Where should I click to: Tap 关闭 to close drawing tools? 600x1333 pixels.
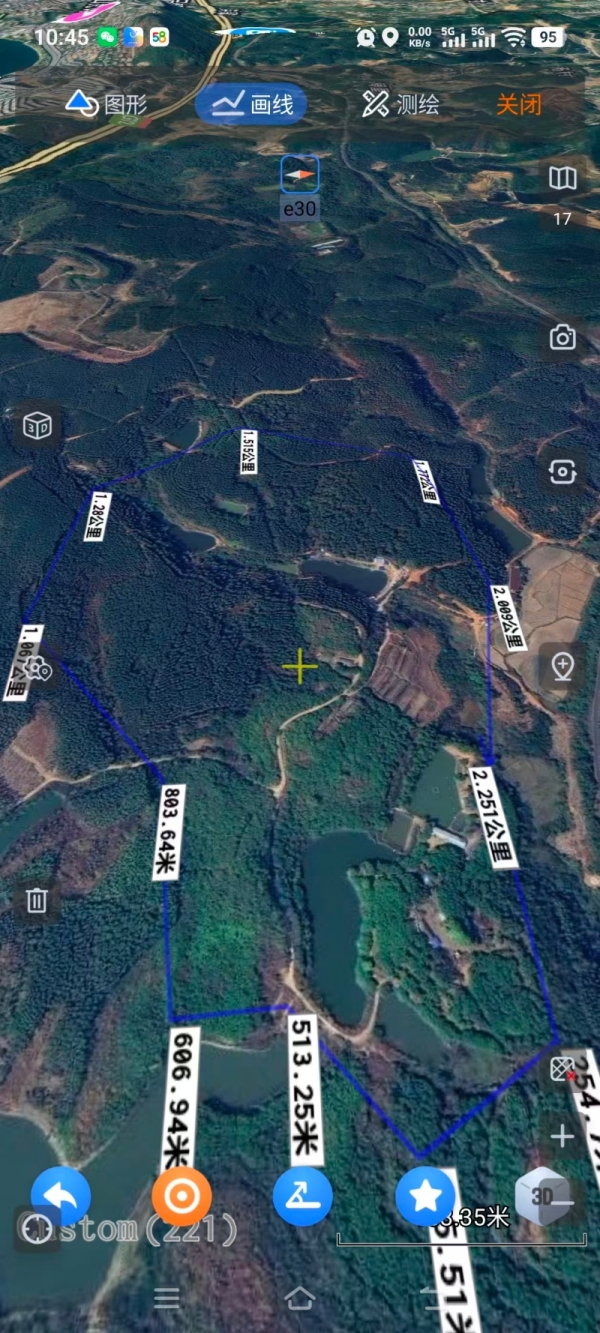519,104
